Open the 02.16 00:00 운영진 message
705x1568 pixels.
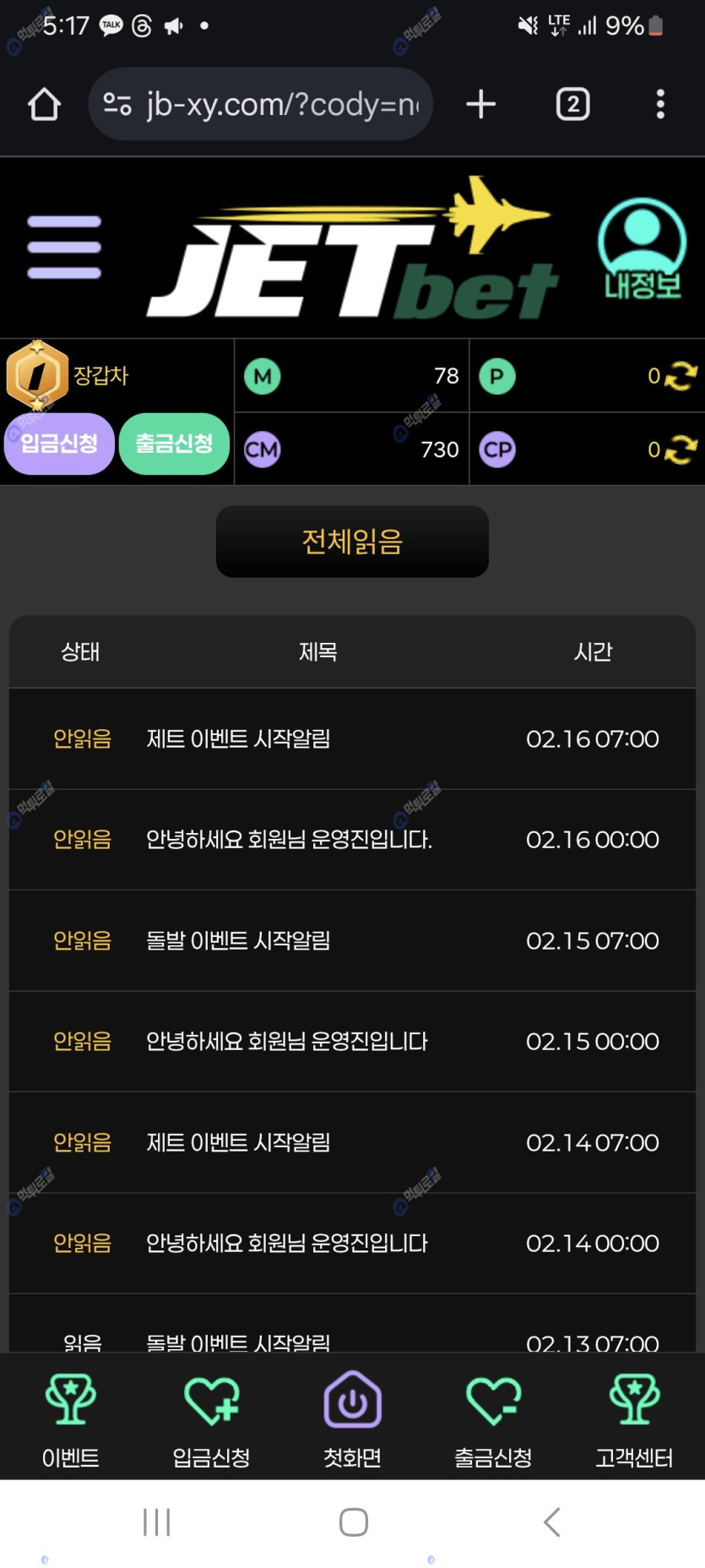(352, 840)
